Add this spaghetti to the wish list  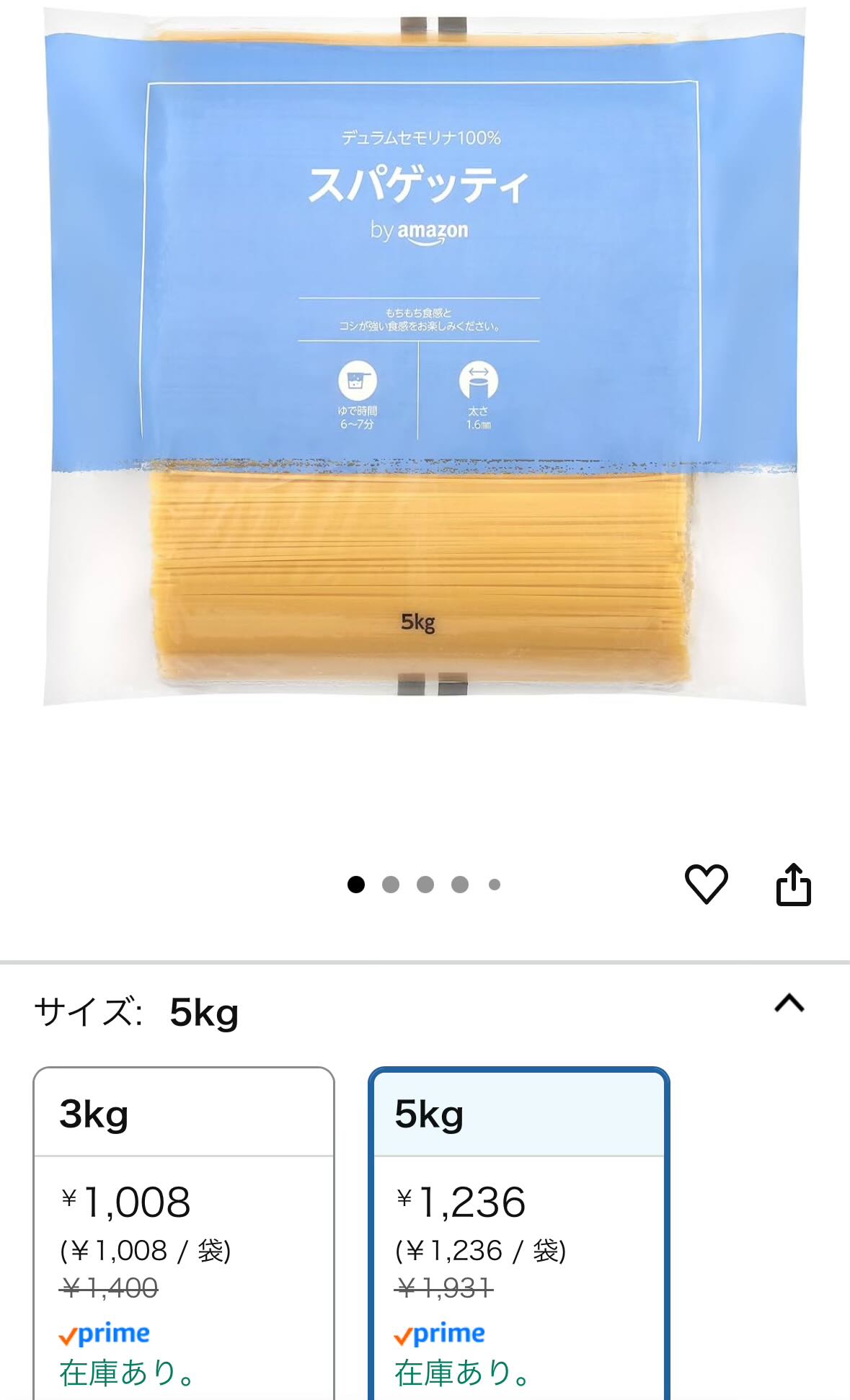(706, 884)
